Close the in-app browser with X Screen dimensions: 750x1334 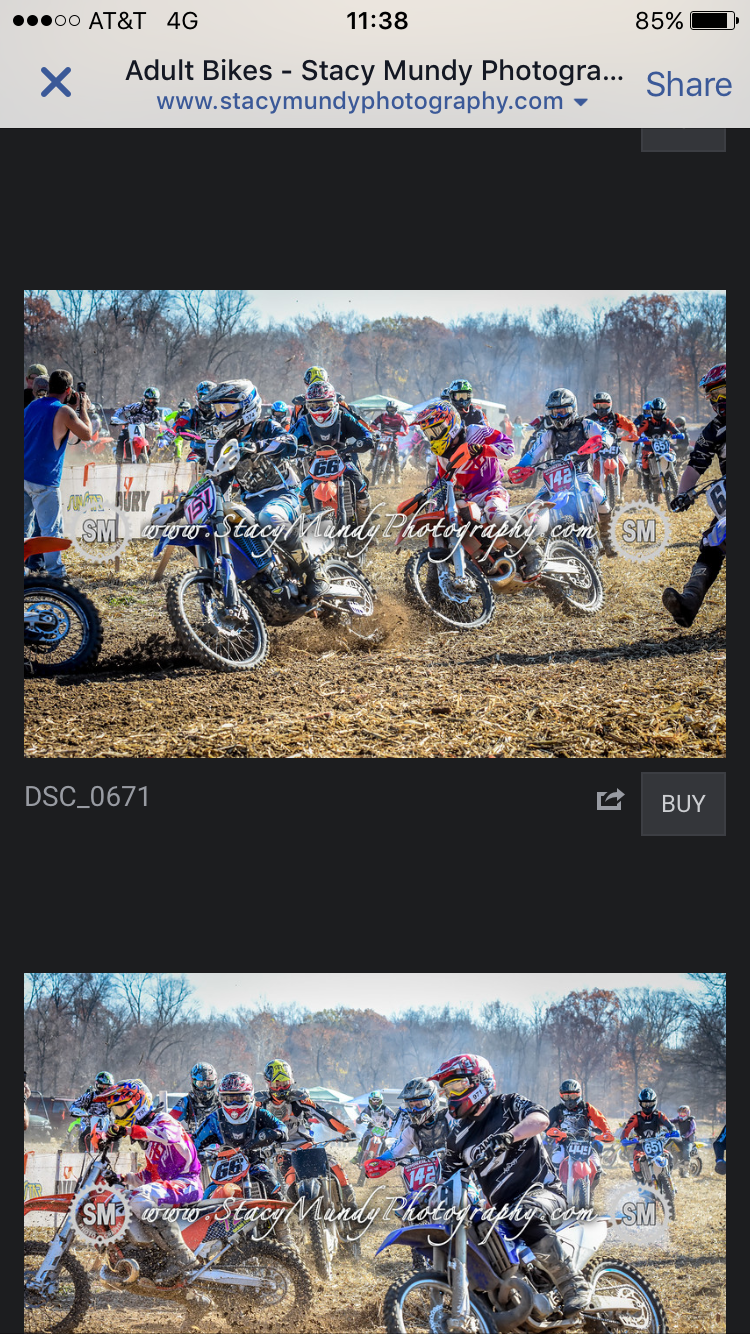coord(56,82)
